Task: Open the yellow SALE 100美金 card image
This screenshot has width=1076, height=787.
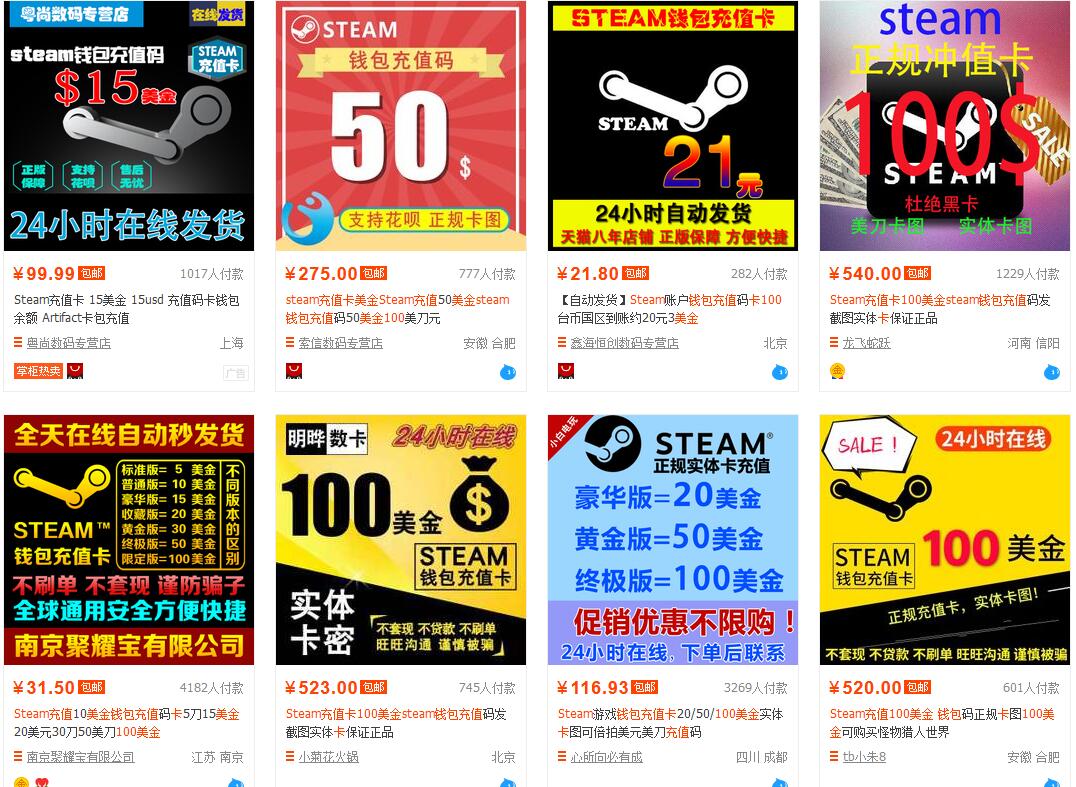Action: (944, 540)
